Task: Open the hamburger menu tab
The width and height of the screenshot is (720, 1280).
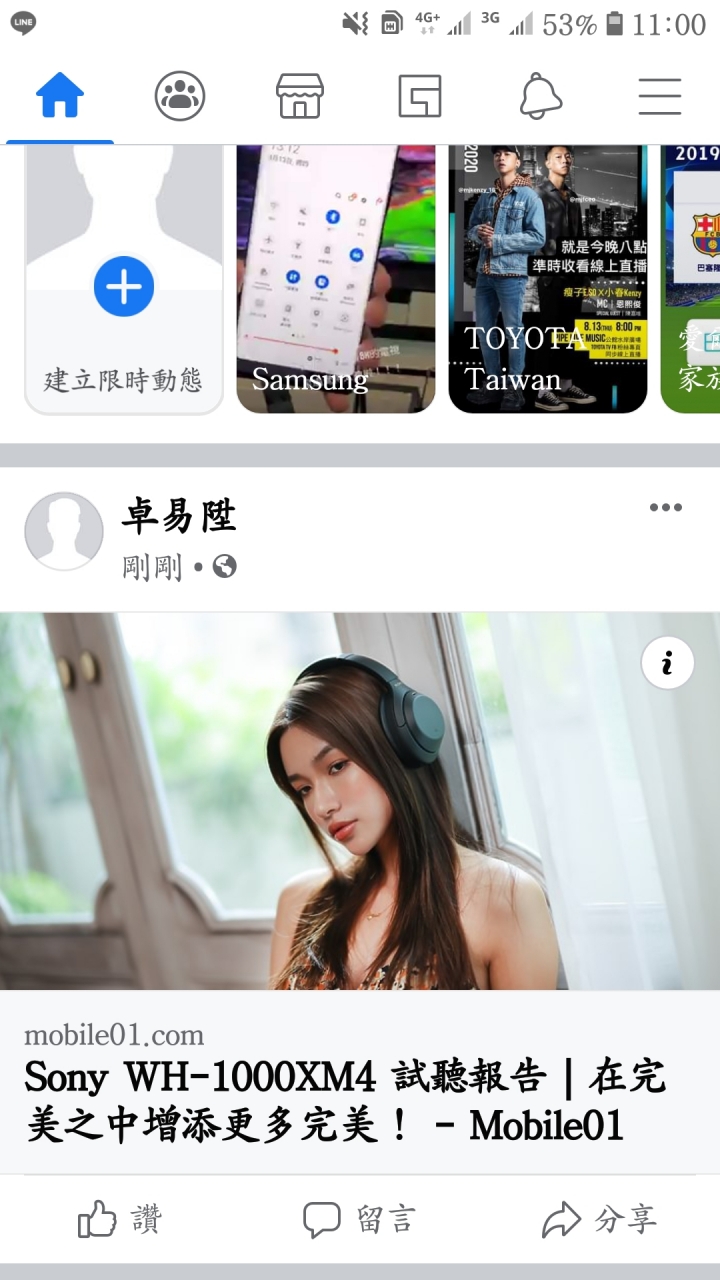Action: point(660,97)
